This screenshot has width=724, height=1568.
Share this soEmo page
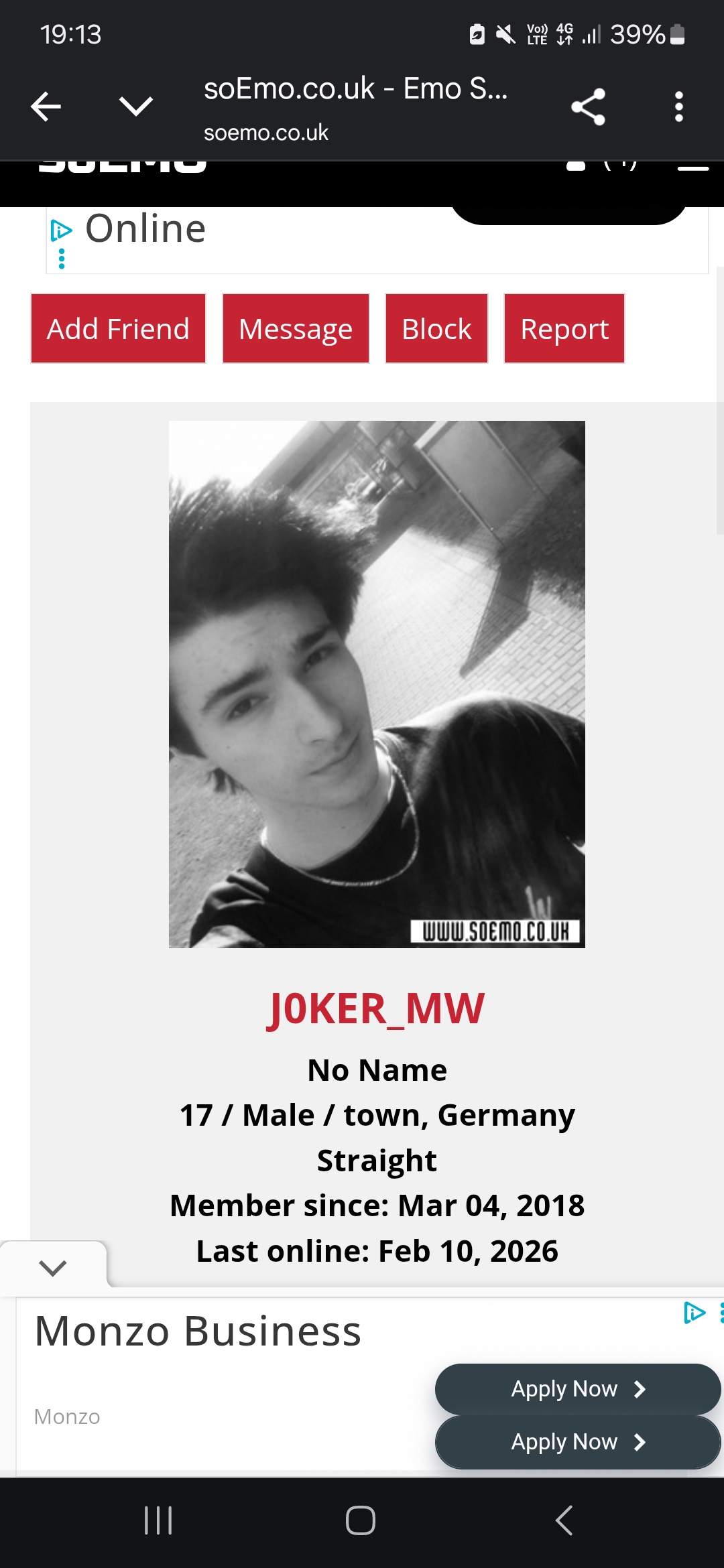click(x=588, y=107)
